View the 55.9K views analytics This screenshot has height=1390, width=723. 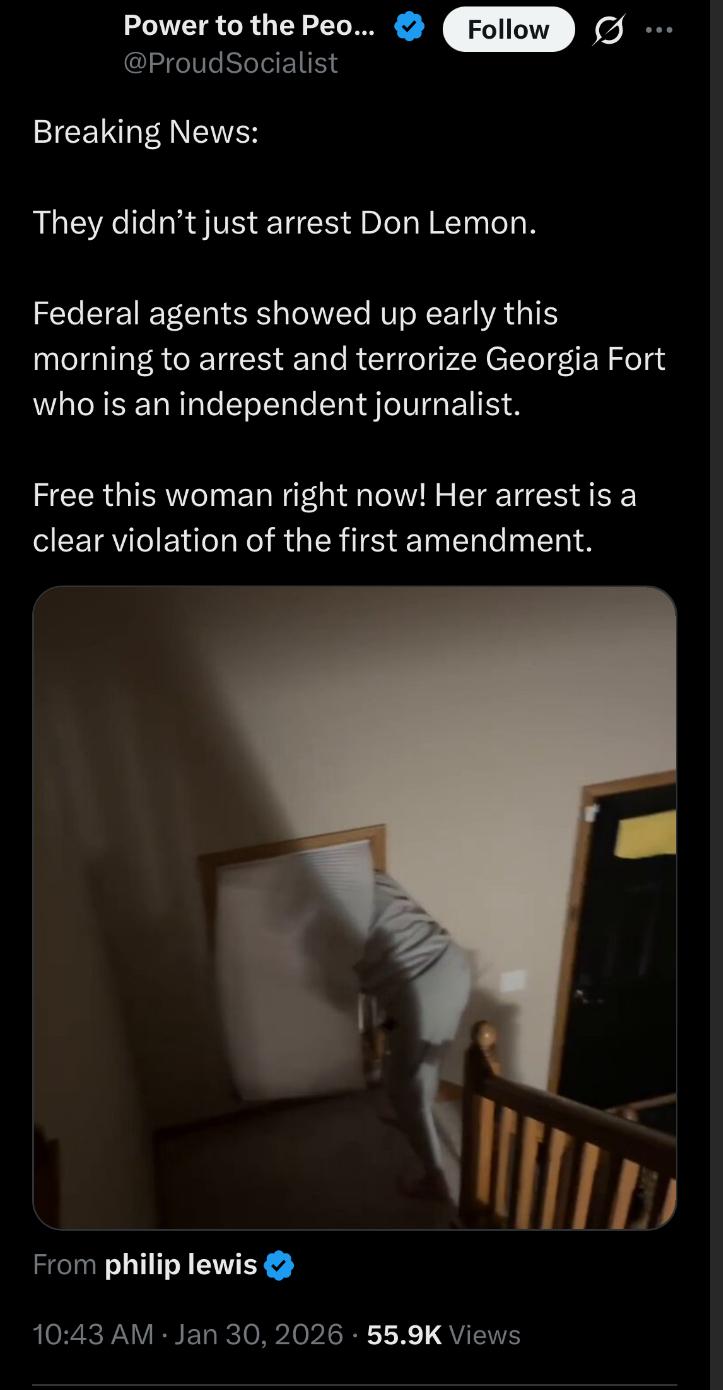pos(443,1335)
